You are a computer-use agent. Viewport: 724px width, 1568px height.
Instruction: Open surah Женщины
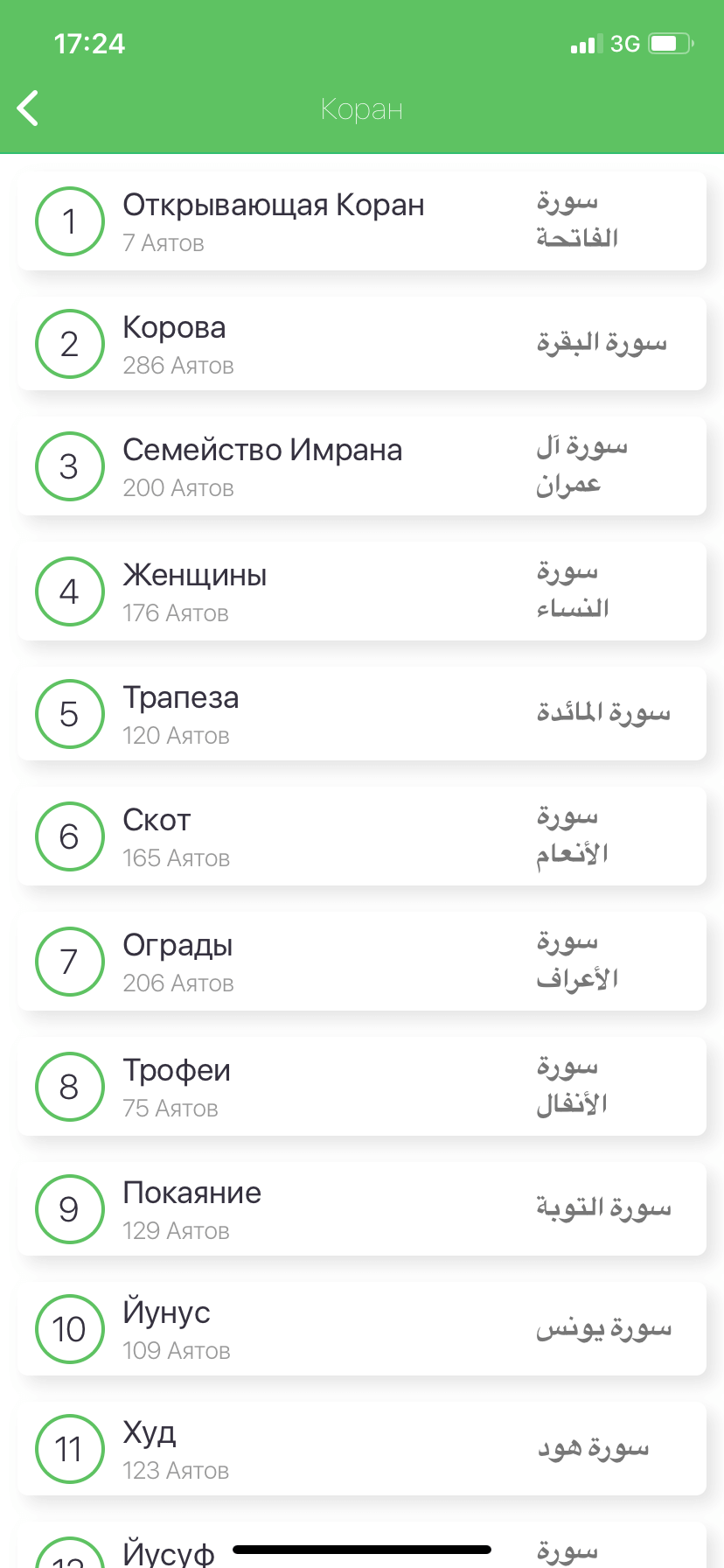tap(361, 591)
